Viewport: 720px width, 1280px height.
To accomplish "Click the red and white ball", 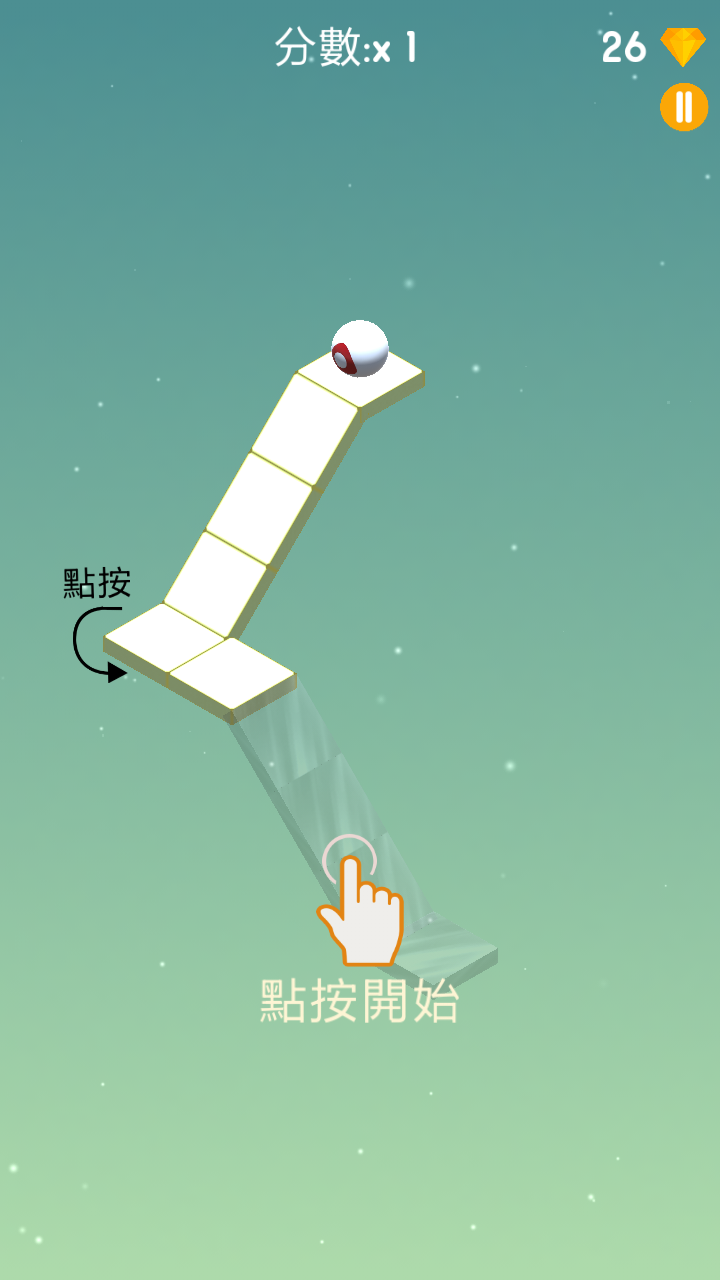I will [358, 350].
